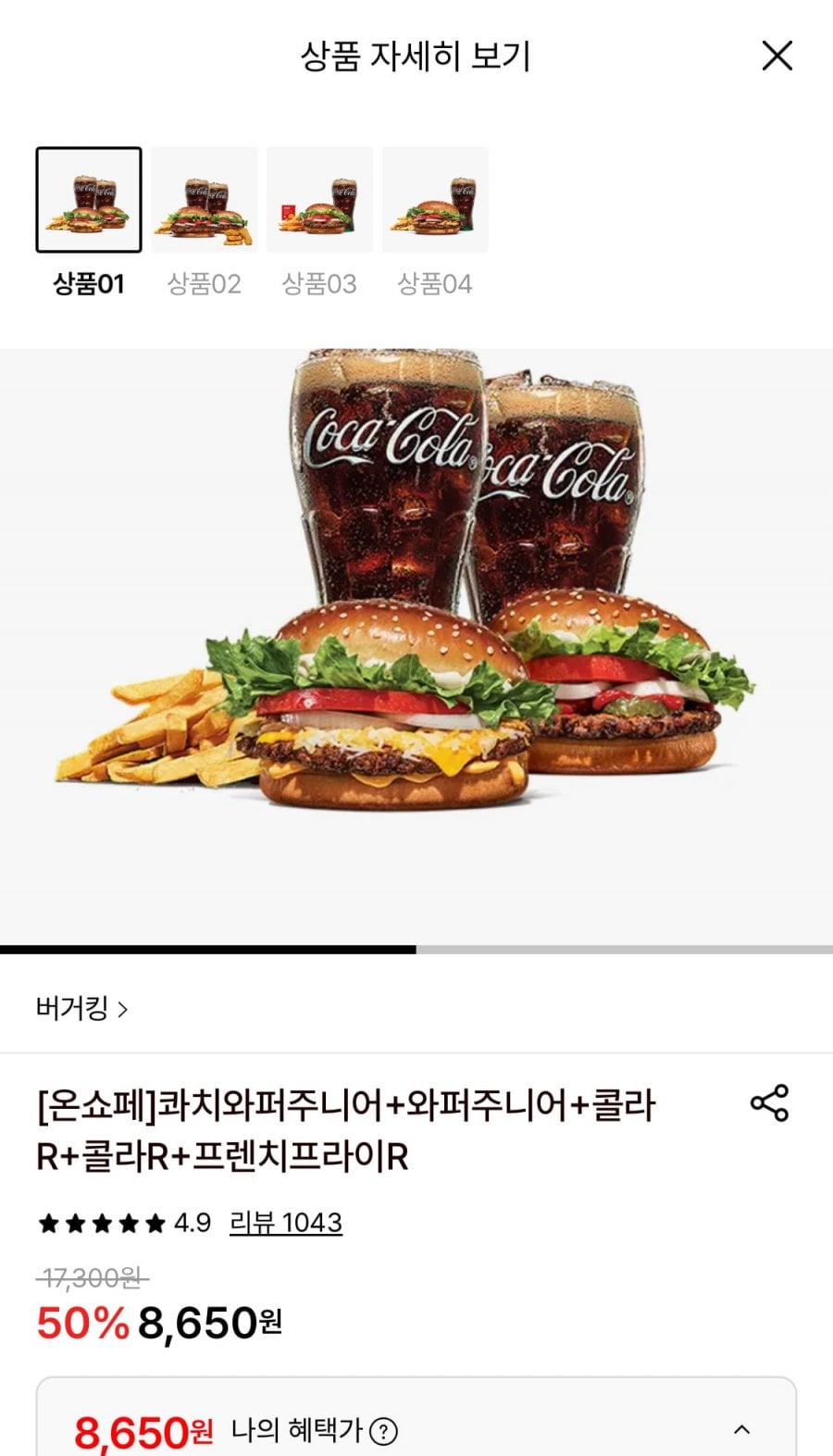Collapse the 나의 혜택가 section

click(x=741, y=1430)
